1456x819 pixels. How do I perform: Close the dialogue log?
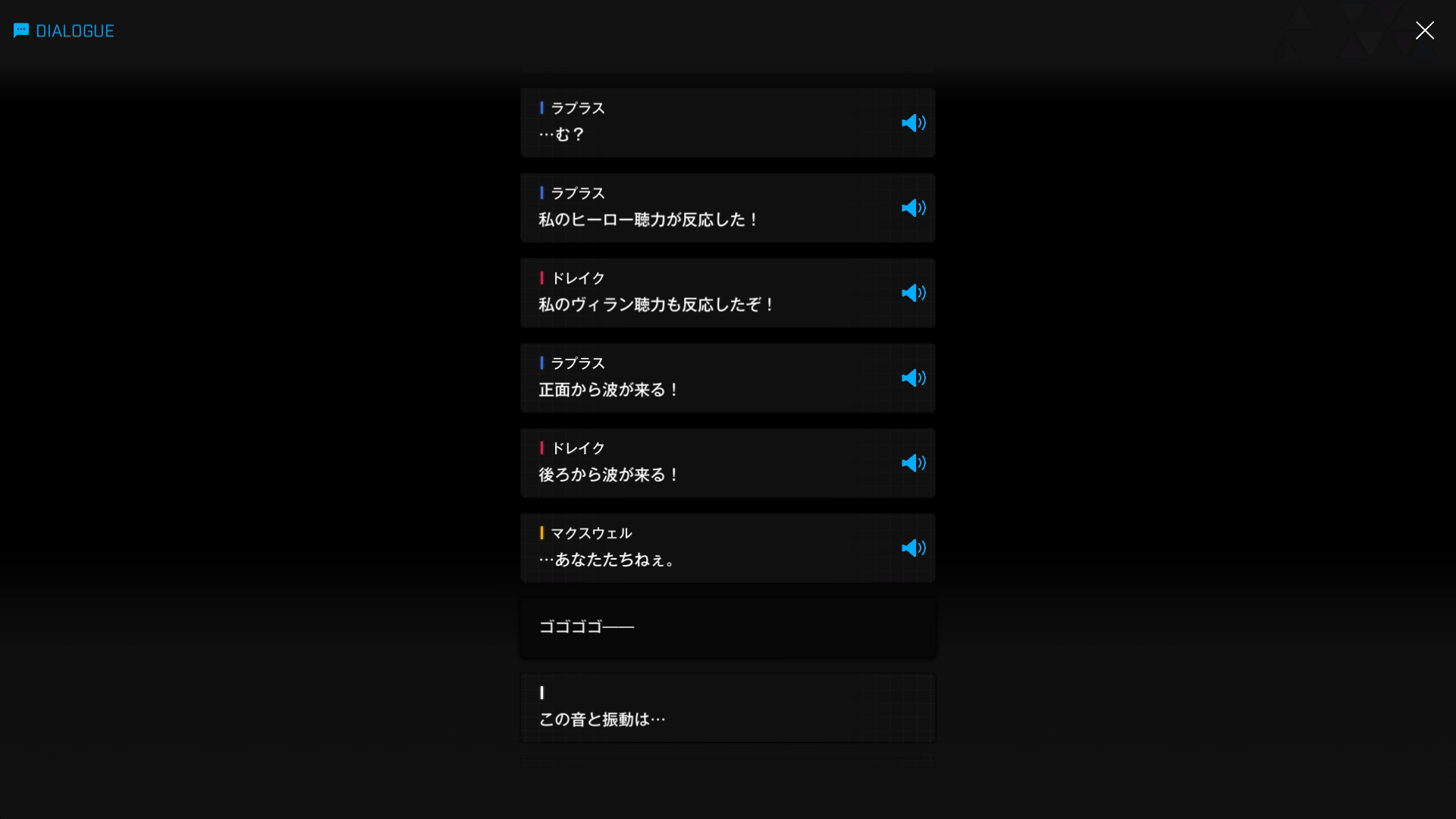[x=1424, y=30]
